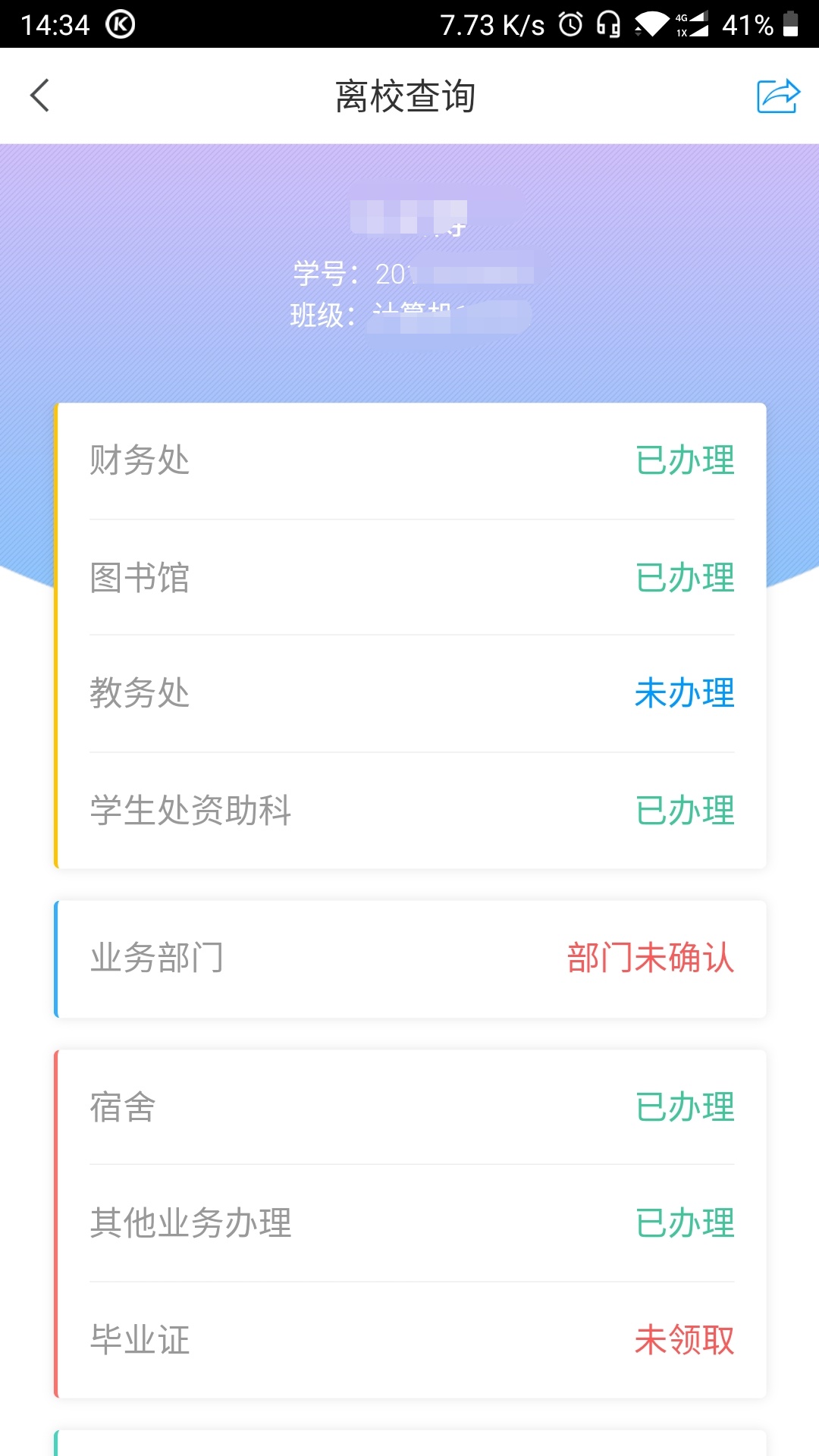Open 学生处资助科 row
The height and width of the screenshot is (1456, 819).
pos(412,810)
